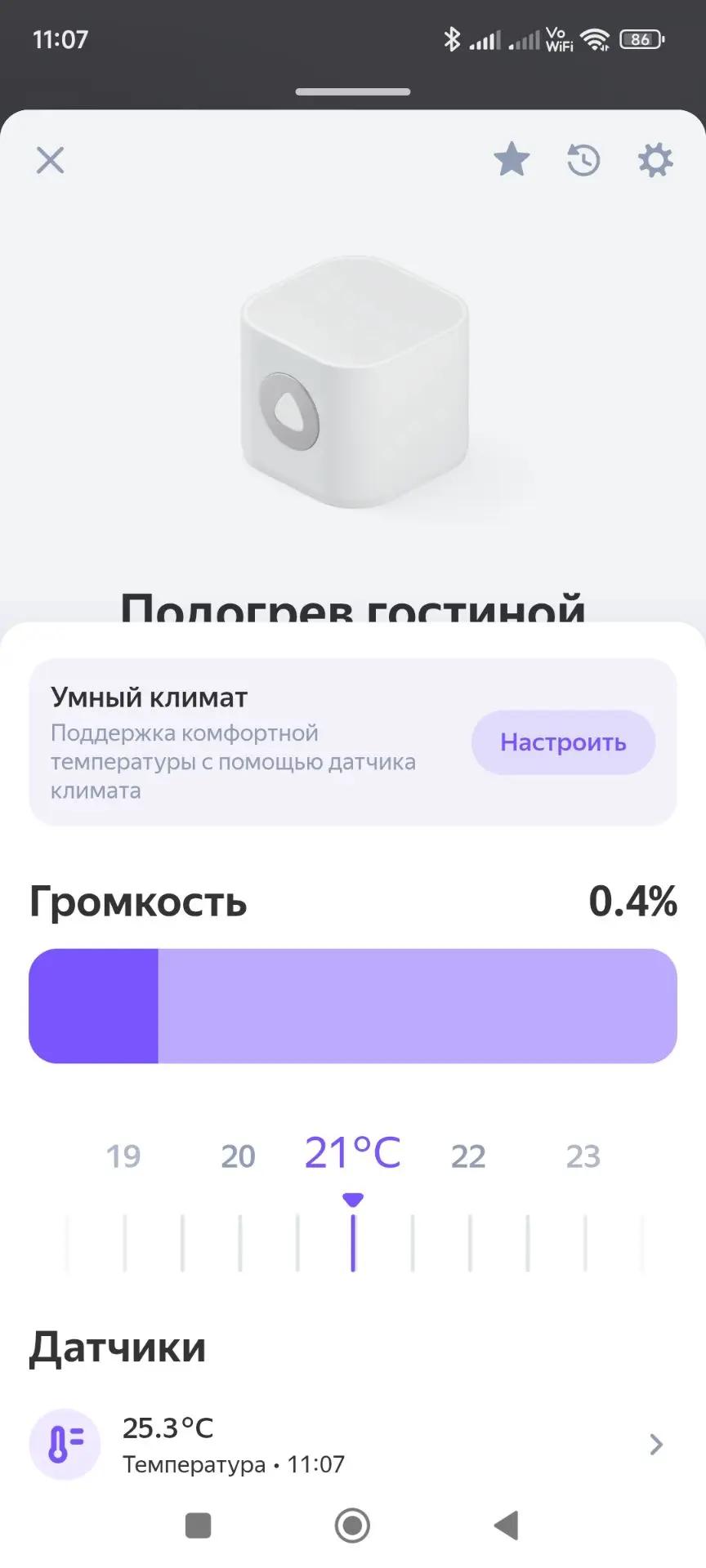Select 20 on the temperature scale
This screenshot has width=706, height=1568.
coord(238,1156)
